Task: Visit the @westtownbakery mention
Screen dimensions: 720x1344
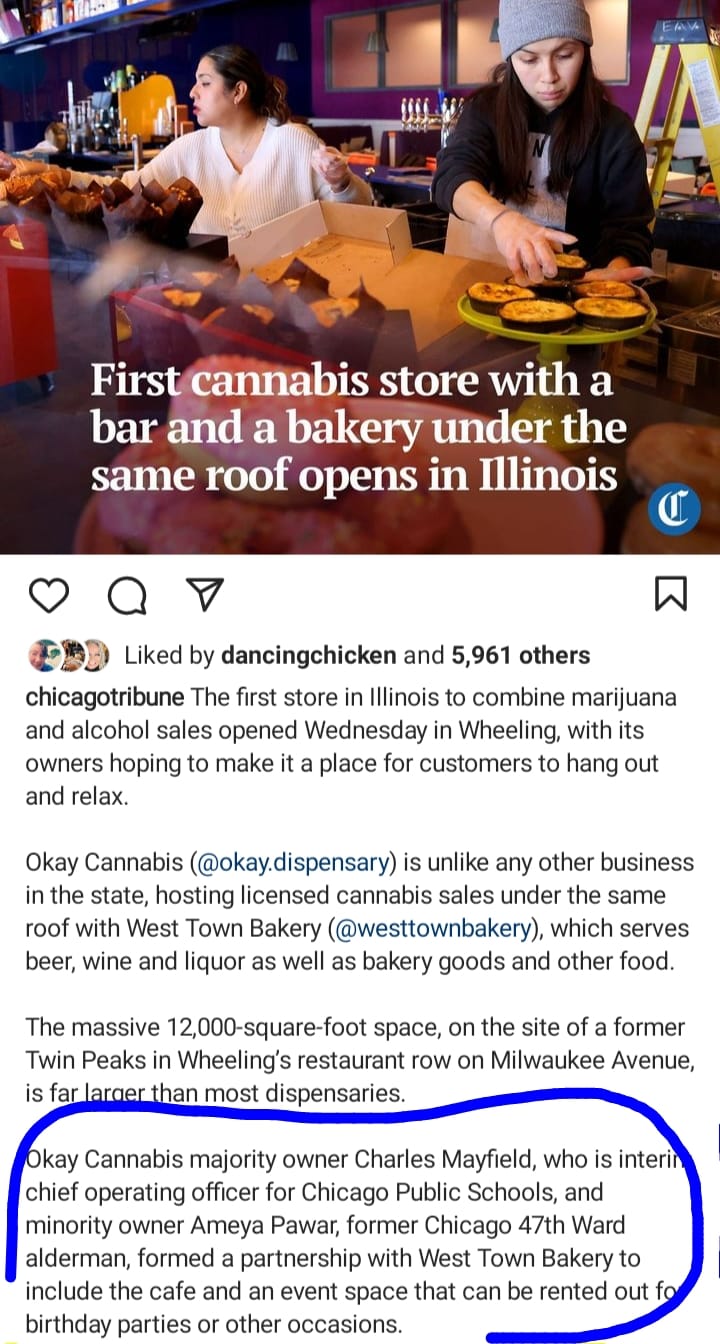Action: (431, 928)
